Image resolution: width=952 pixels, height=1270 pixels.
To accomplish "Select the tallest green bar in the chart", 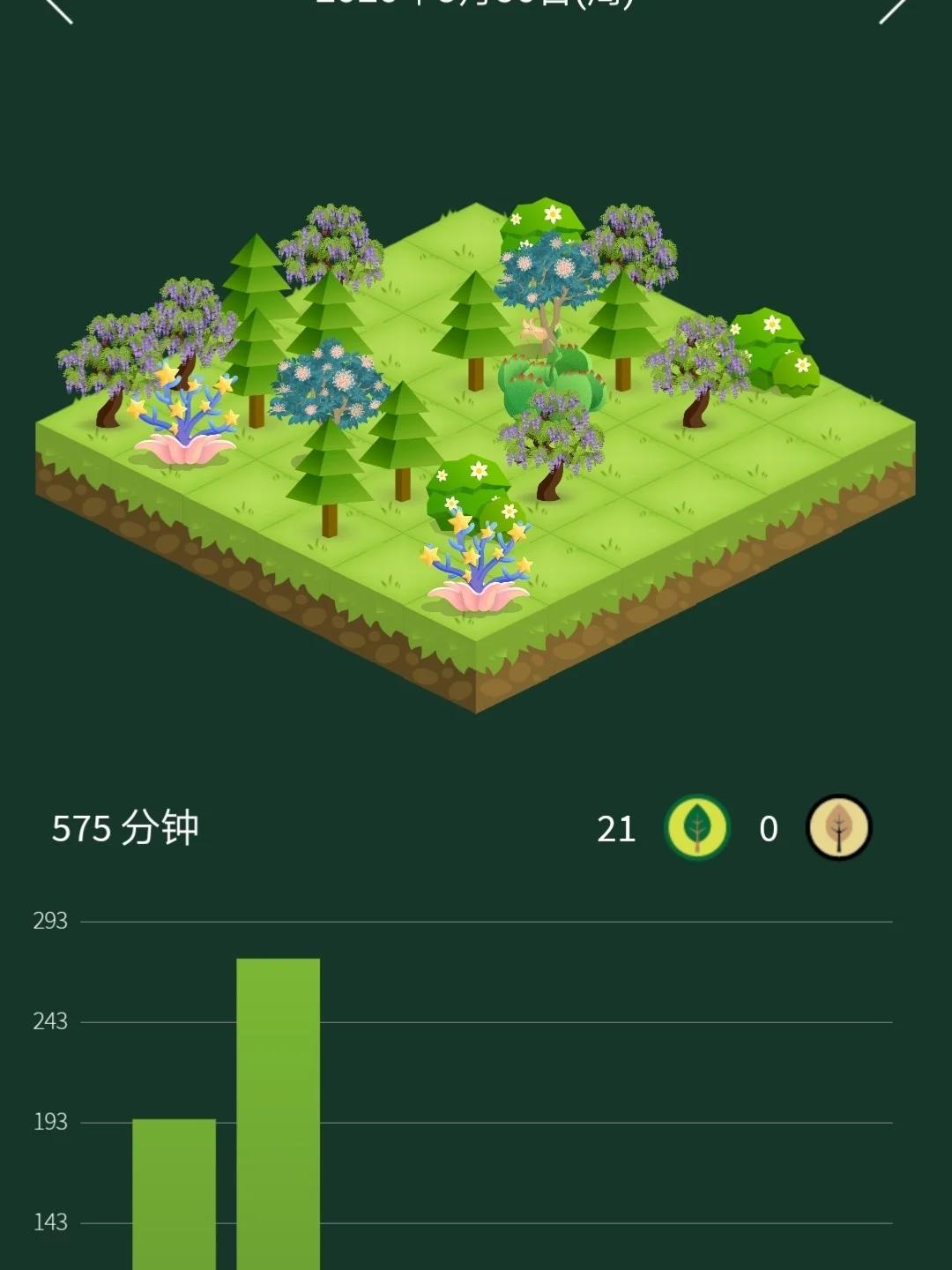I will coord(278,1102).
